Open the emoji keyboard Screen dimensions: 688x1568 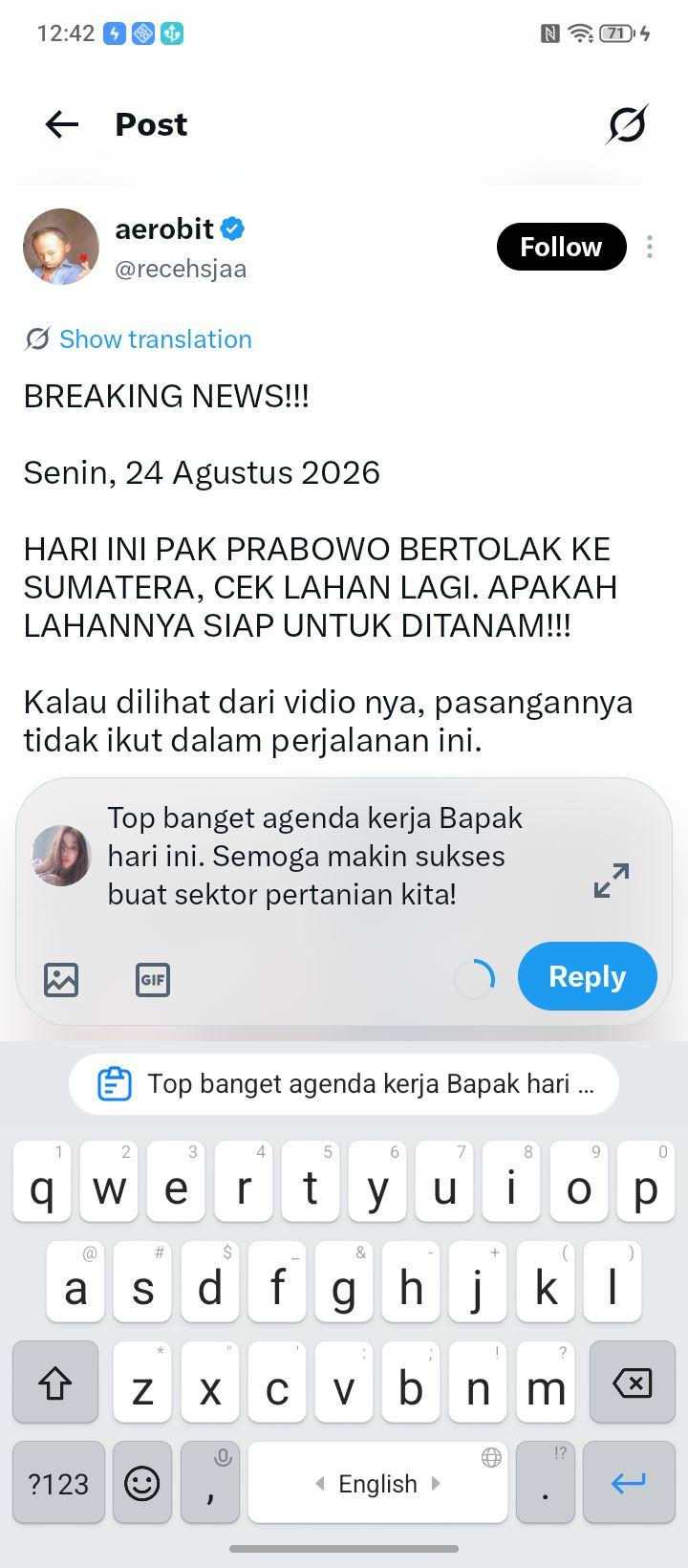[142, 1483]
